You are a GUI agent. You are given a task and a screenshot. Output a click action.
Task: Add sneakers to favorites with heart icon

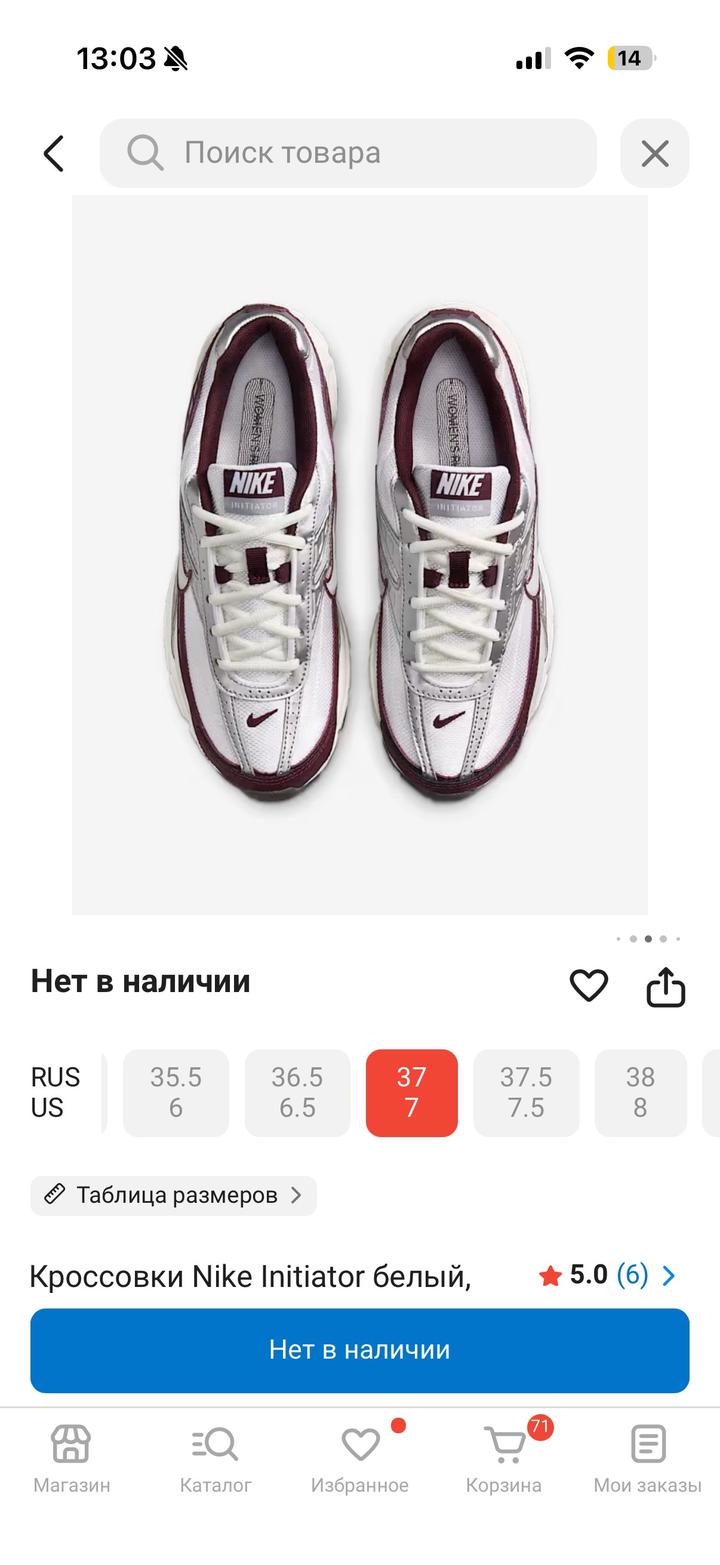point(588,986)
